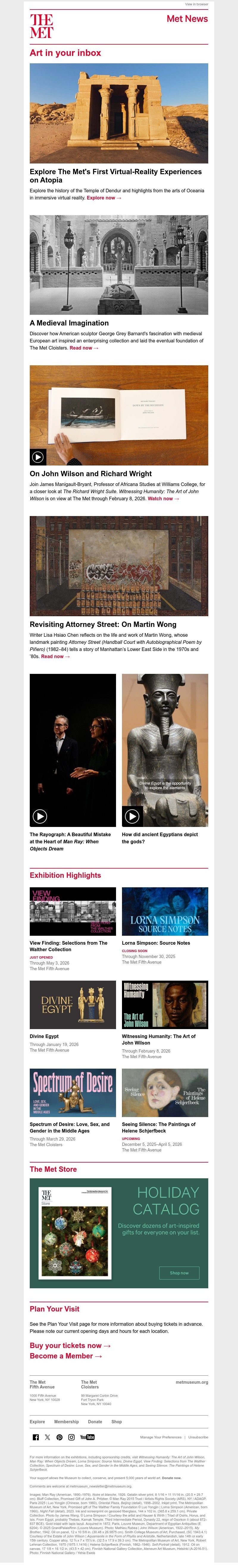Open The Met's Facebook page
Screen dimensions: 238x1568
[x=35, y=1437]
